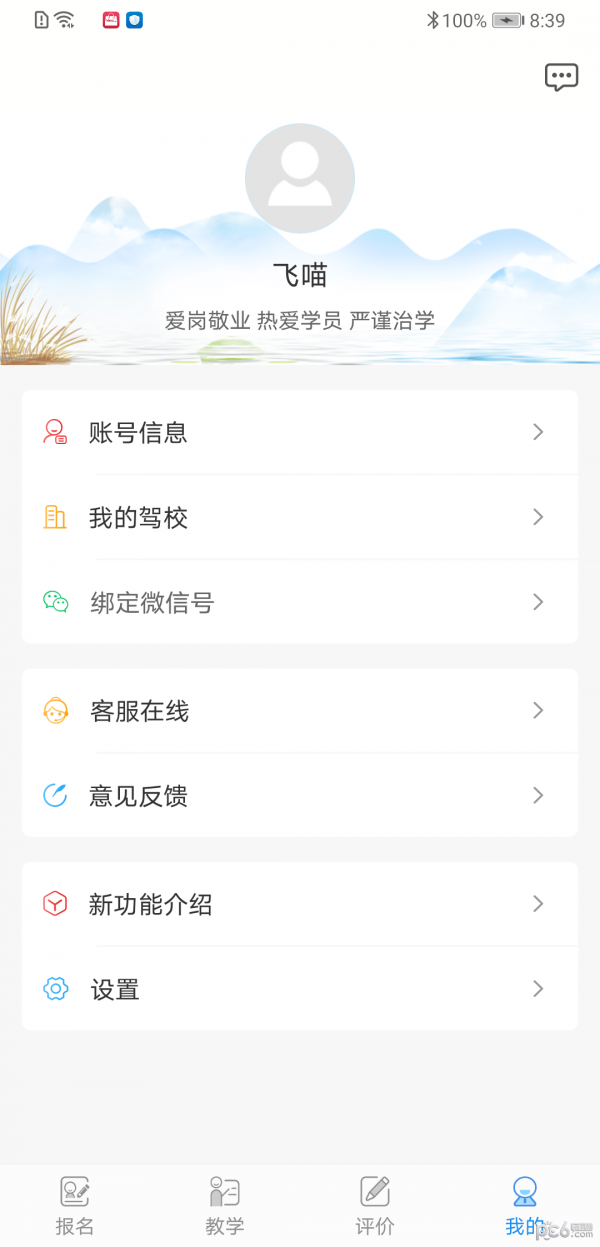Image resolution: width=600 pixels, height=1247 pixels.
Task: Open the messages icon at top right
Action: click(x=561, y=77)
